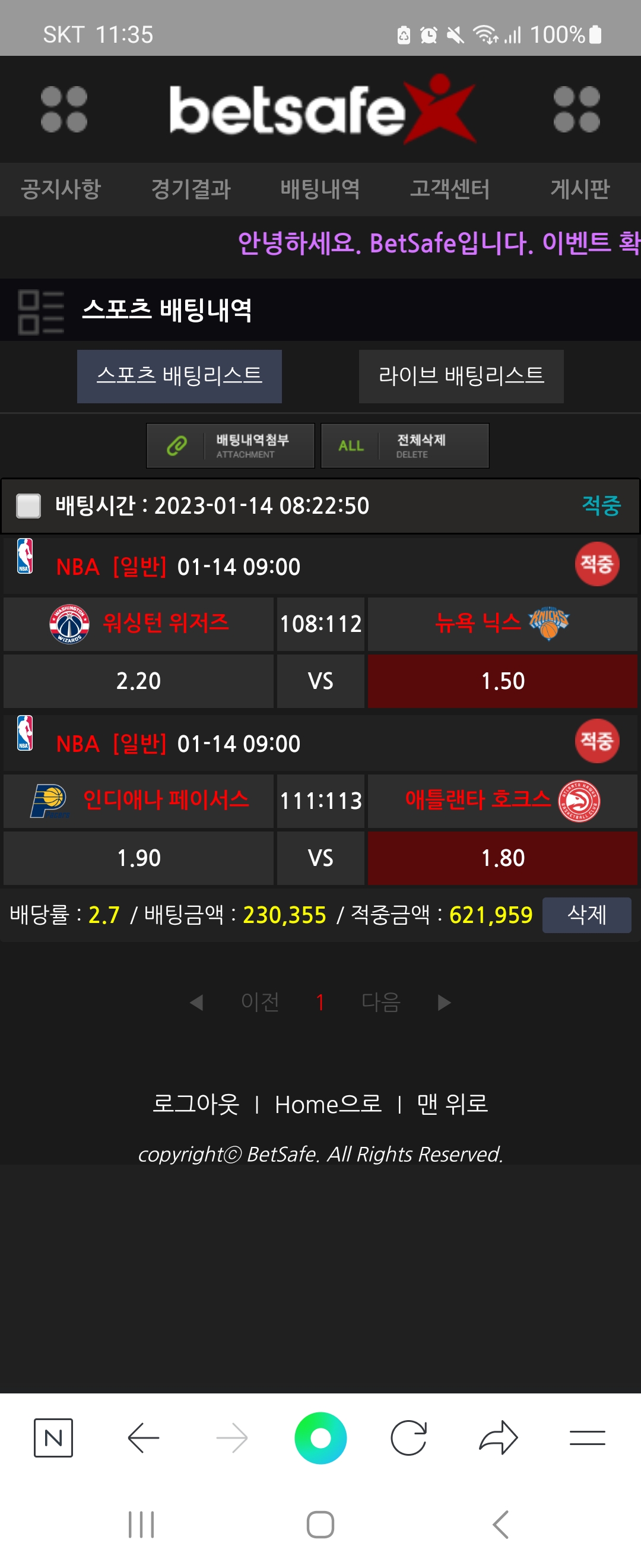
Task: Open the left four-dot menu icon
Action: 64,109
